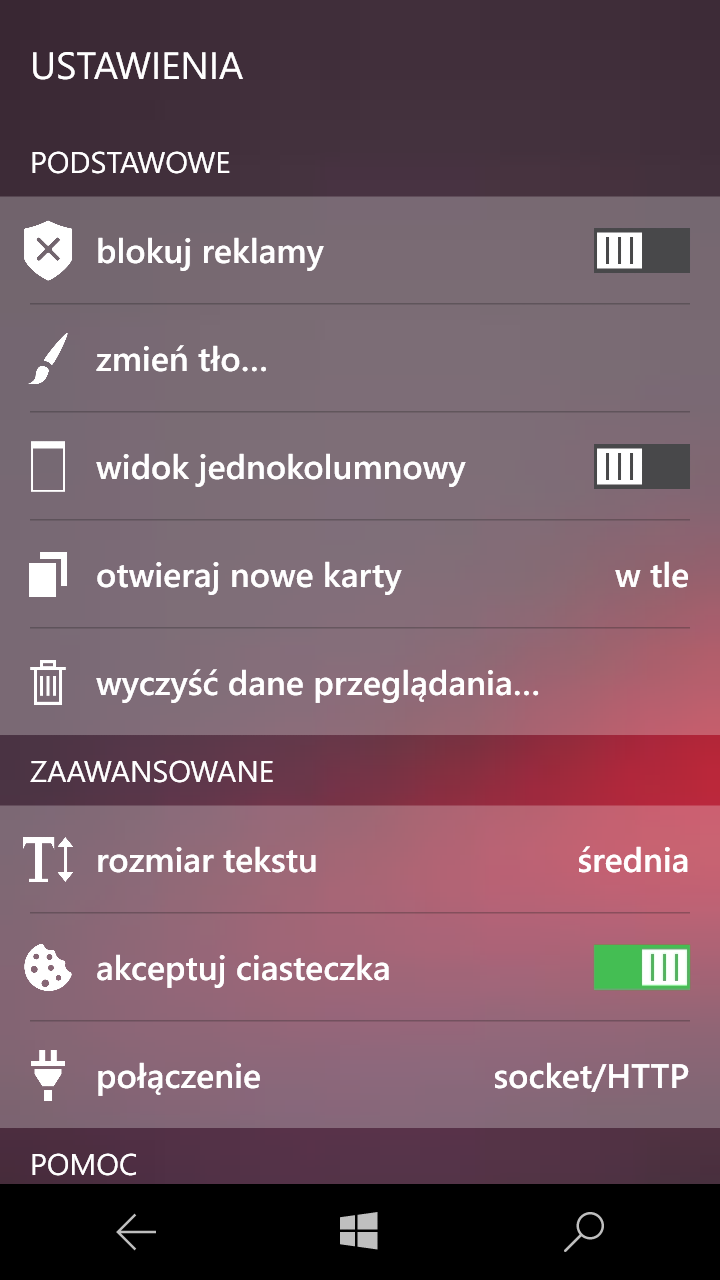The image size is (720, 1280).
Task: Turn on 'widok jednokolumnowy'
Action: coord(641,466)
